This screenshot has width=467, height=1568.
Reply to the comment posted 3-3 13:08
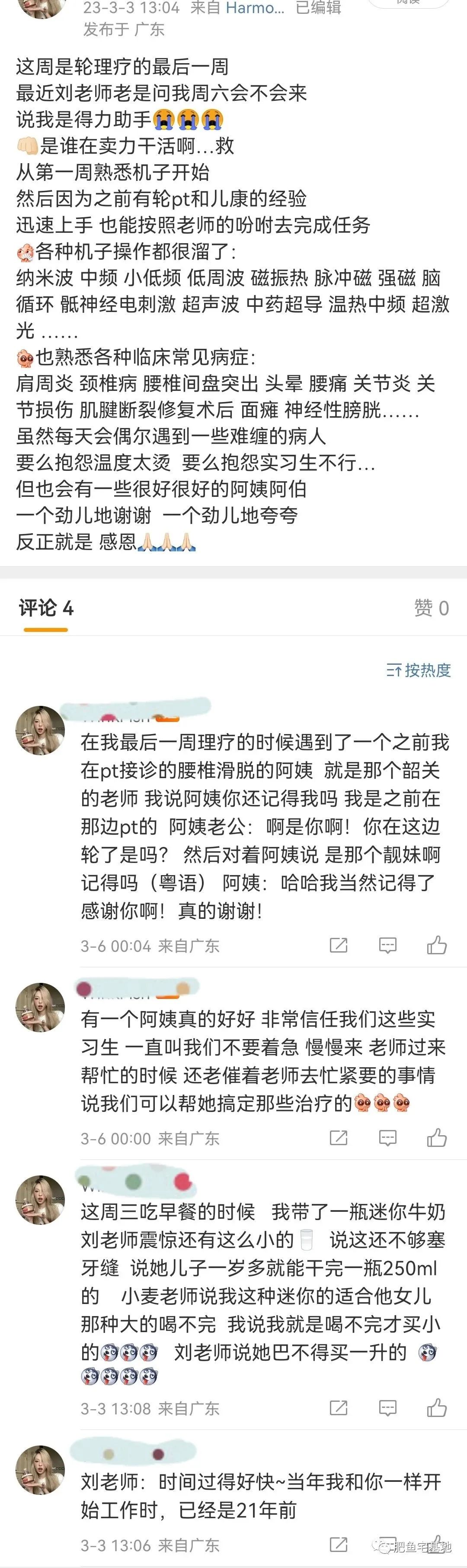click(387, 1408)
